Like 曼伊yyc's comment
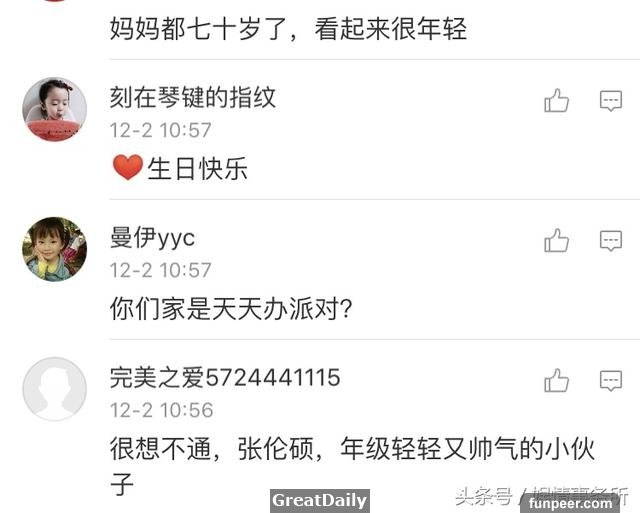The image size is (640, 513). [x=557, y=241]
